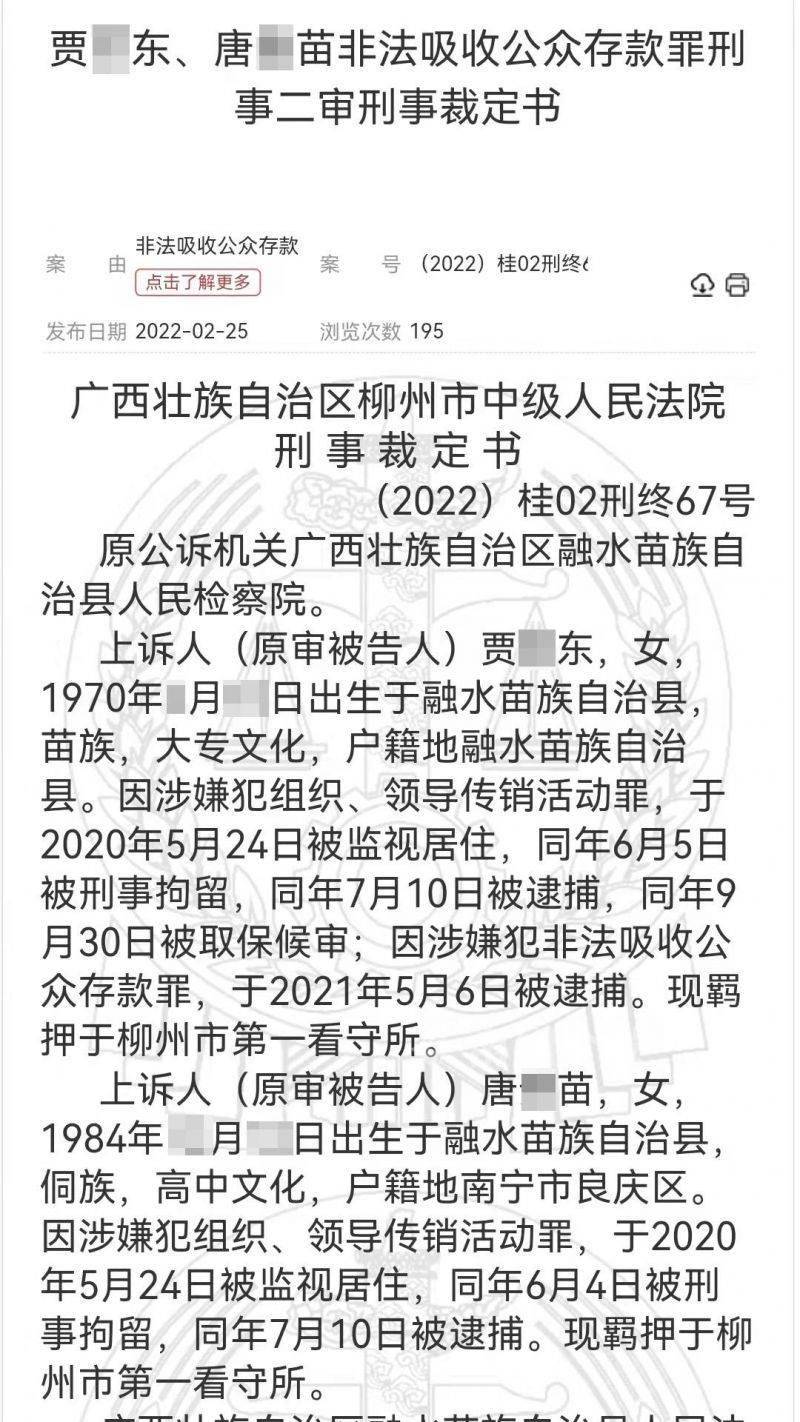Click the 点击了解更多 button
The height and width of the screenshot is (1422, 800).
click(x=200, y=282)
